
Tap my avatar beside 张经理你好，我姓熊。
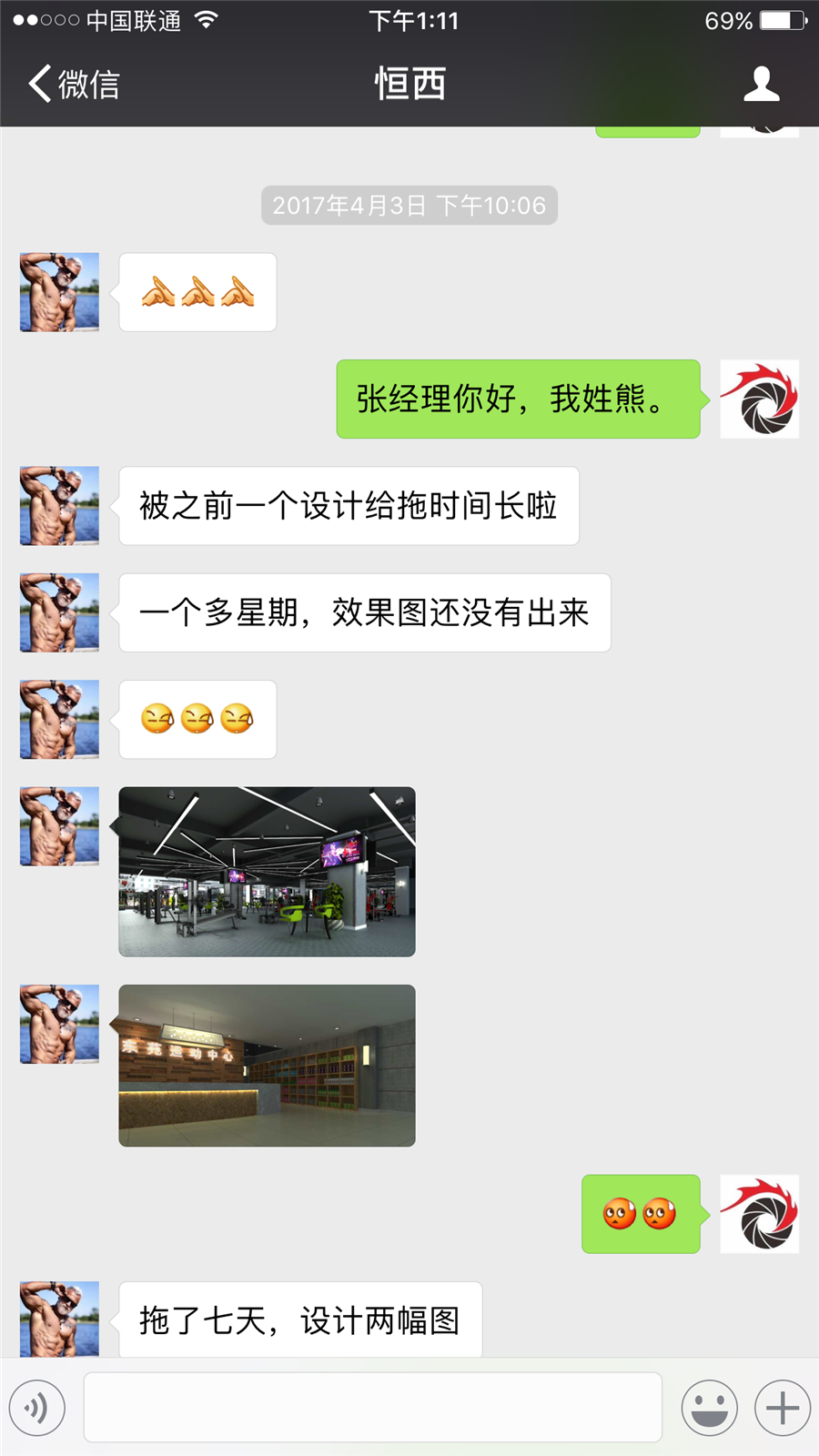point(759,399)
